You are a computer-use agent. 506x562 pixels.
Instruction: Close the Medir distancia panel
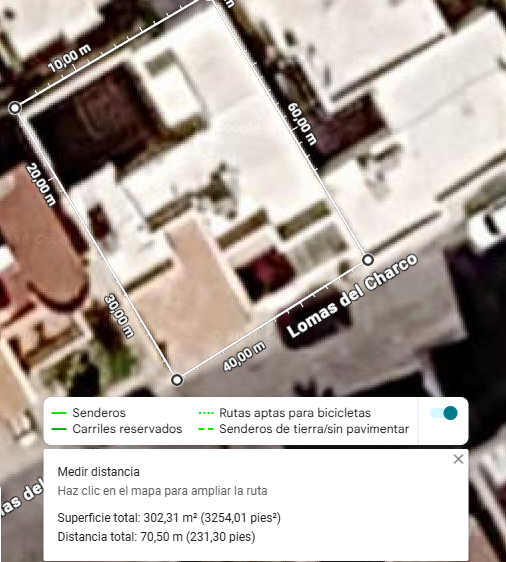(458, 459)
